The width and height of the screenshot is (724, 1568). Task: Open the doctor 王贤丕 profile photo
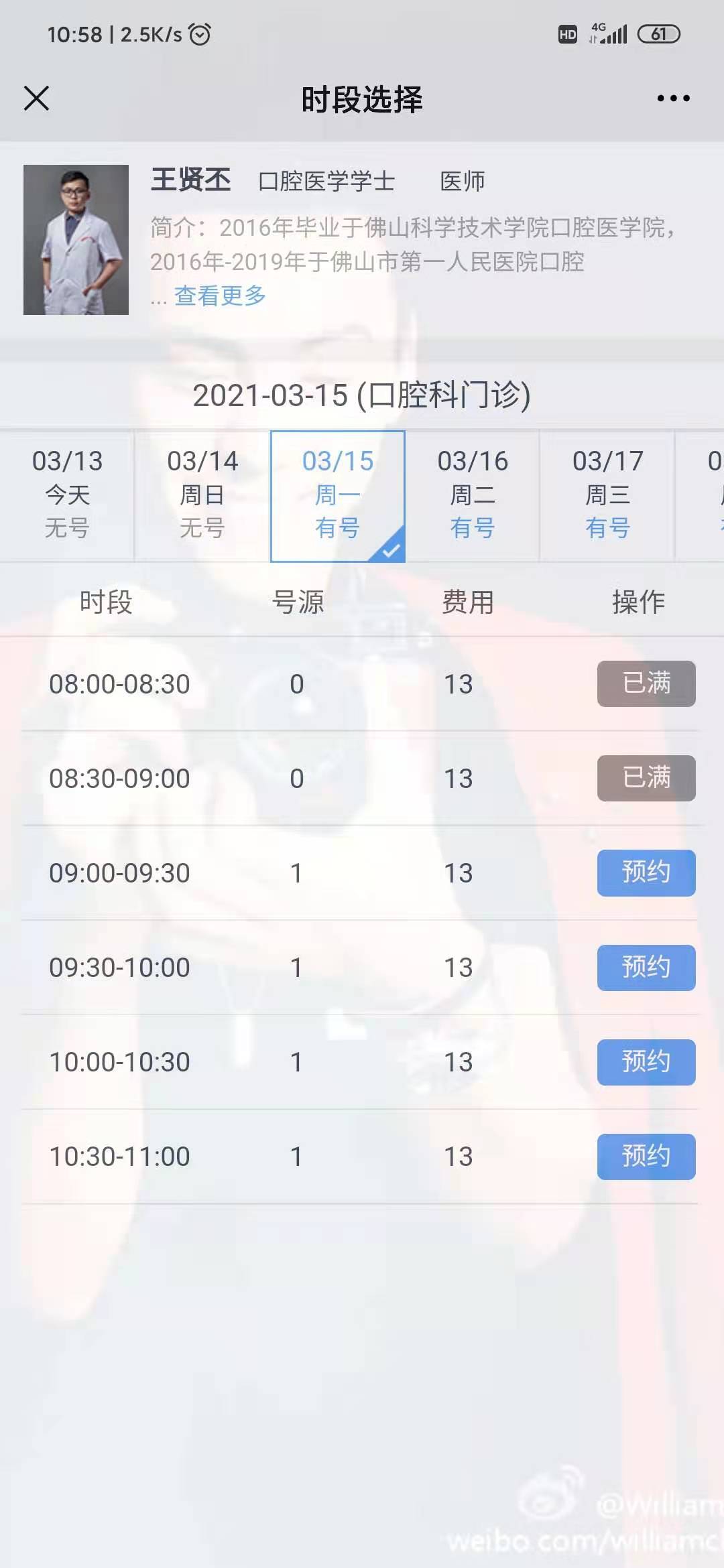(x=76, y=240)
